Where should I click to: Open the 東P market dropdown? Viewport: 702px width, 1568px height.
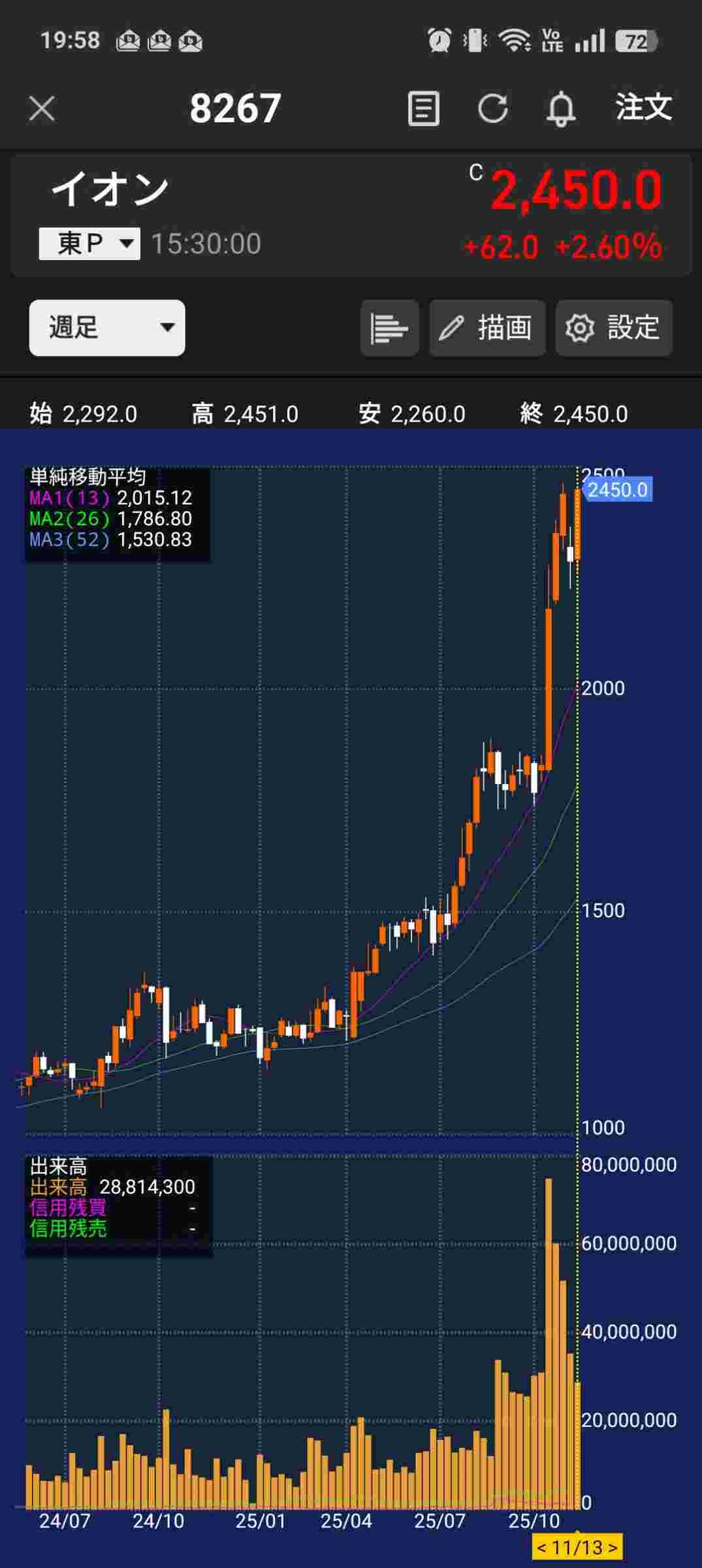pos(89,244)
